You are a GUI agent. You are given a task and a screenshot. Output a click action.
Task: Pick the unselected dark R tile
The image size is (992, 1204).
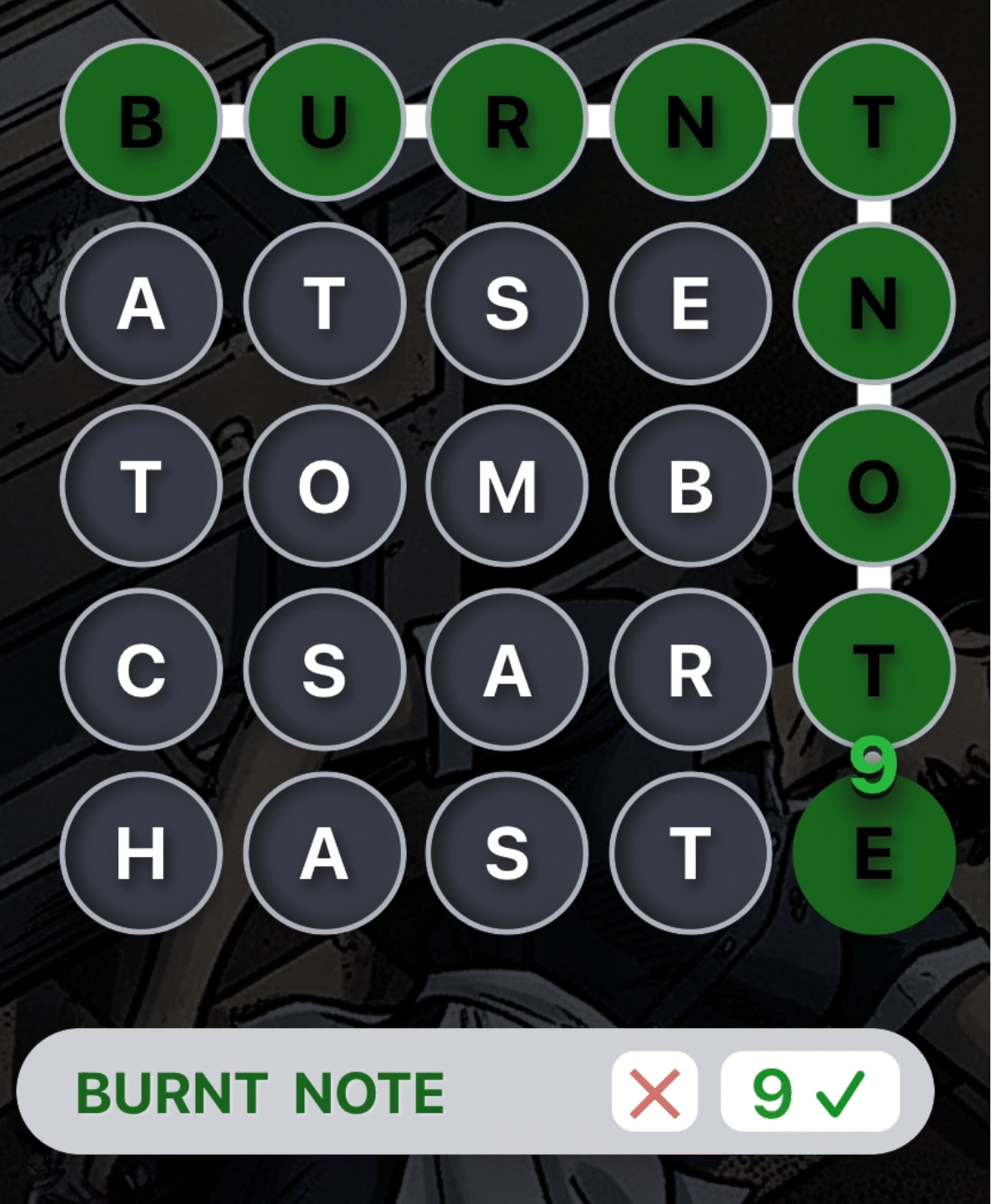coord(690,670)
